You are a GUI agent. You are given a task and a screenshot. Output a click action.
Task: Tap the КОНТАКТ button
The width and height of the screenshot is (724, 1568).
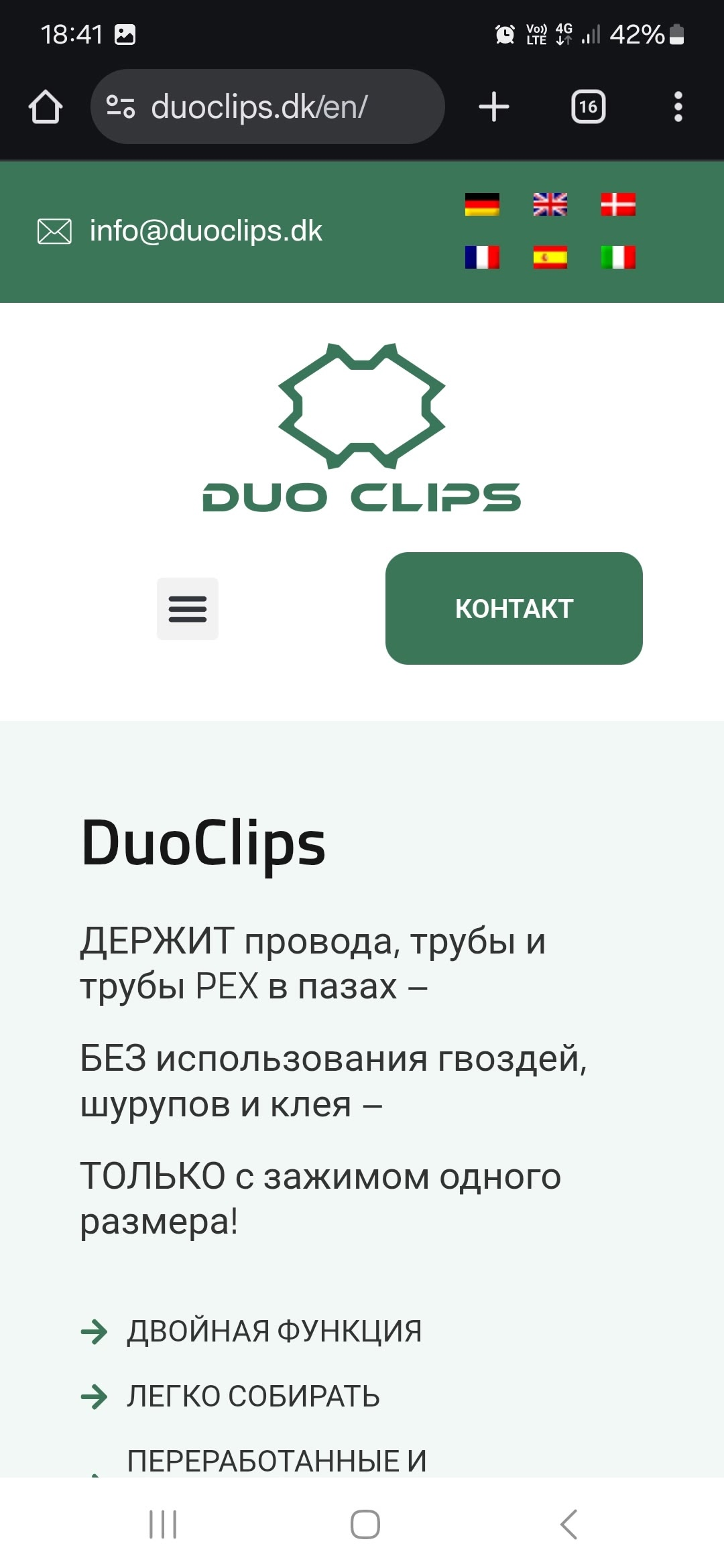click(514, 608)
